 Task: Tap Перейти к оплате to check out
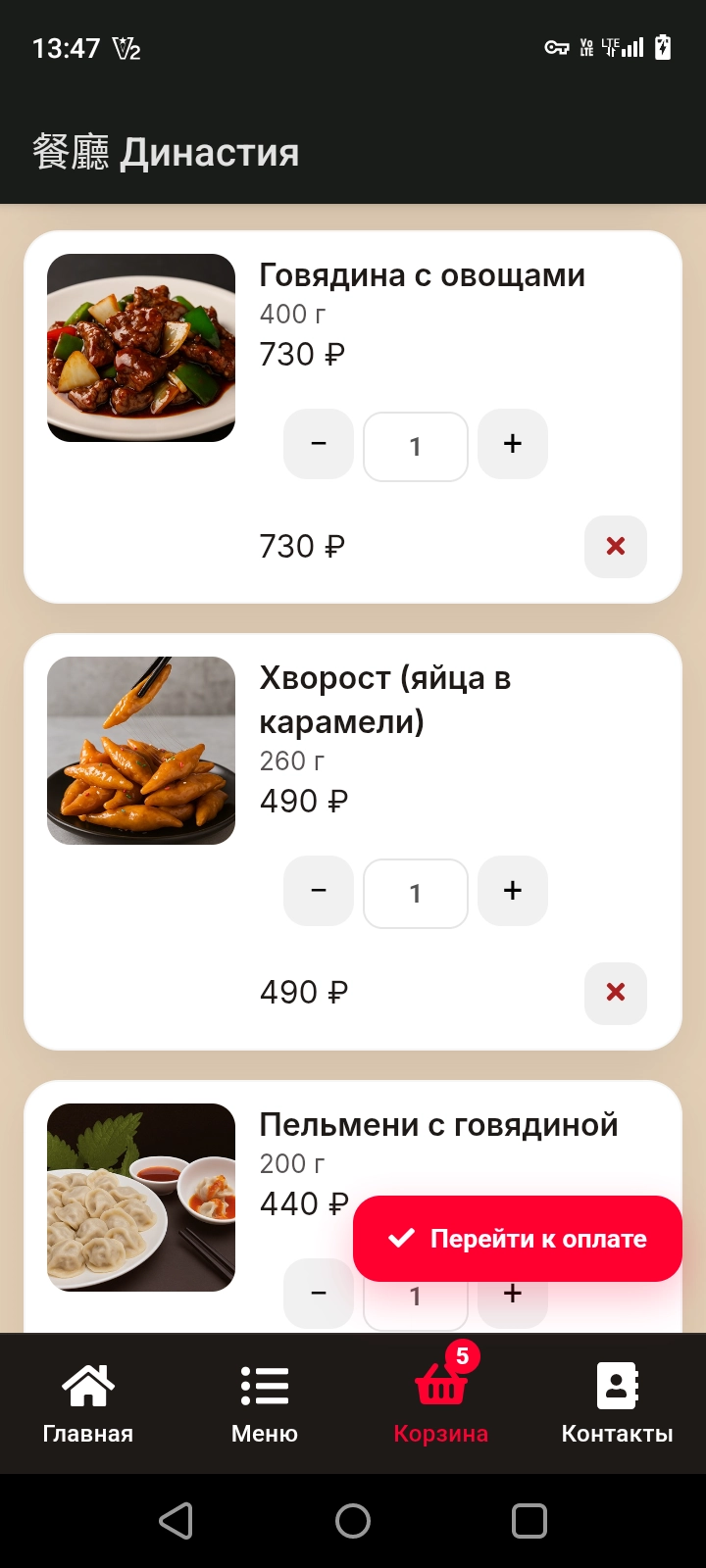pyautogui.click(x=518, y=1239)
